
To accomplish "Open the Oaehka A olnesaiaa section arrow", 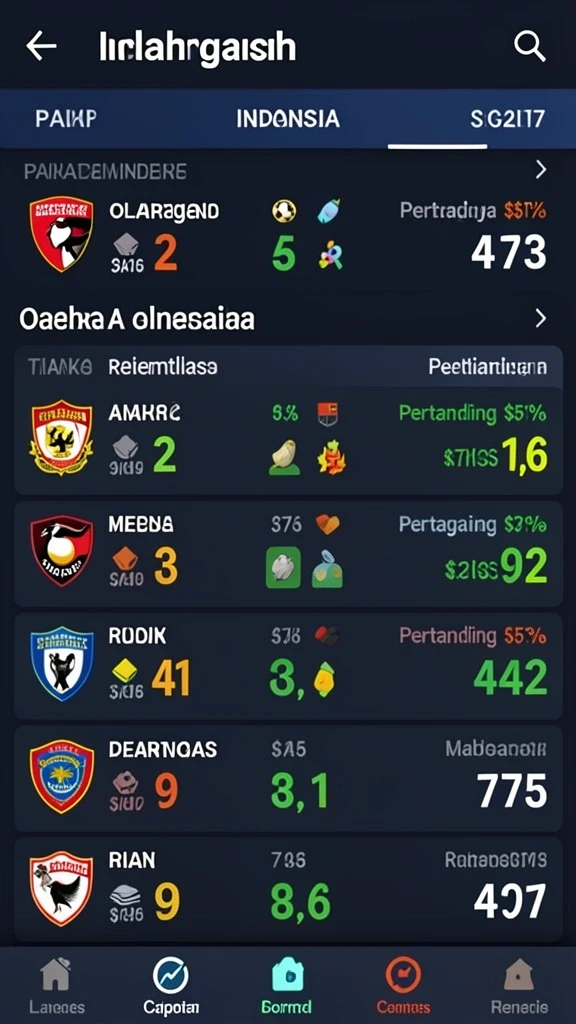I will (540, 319).
